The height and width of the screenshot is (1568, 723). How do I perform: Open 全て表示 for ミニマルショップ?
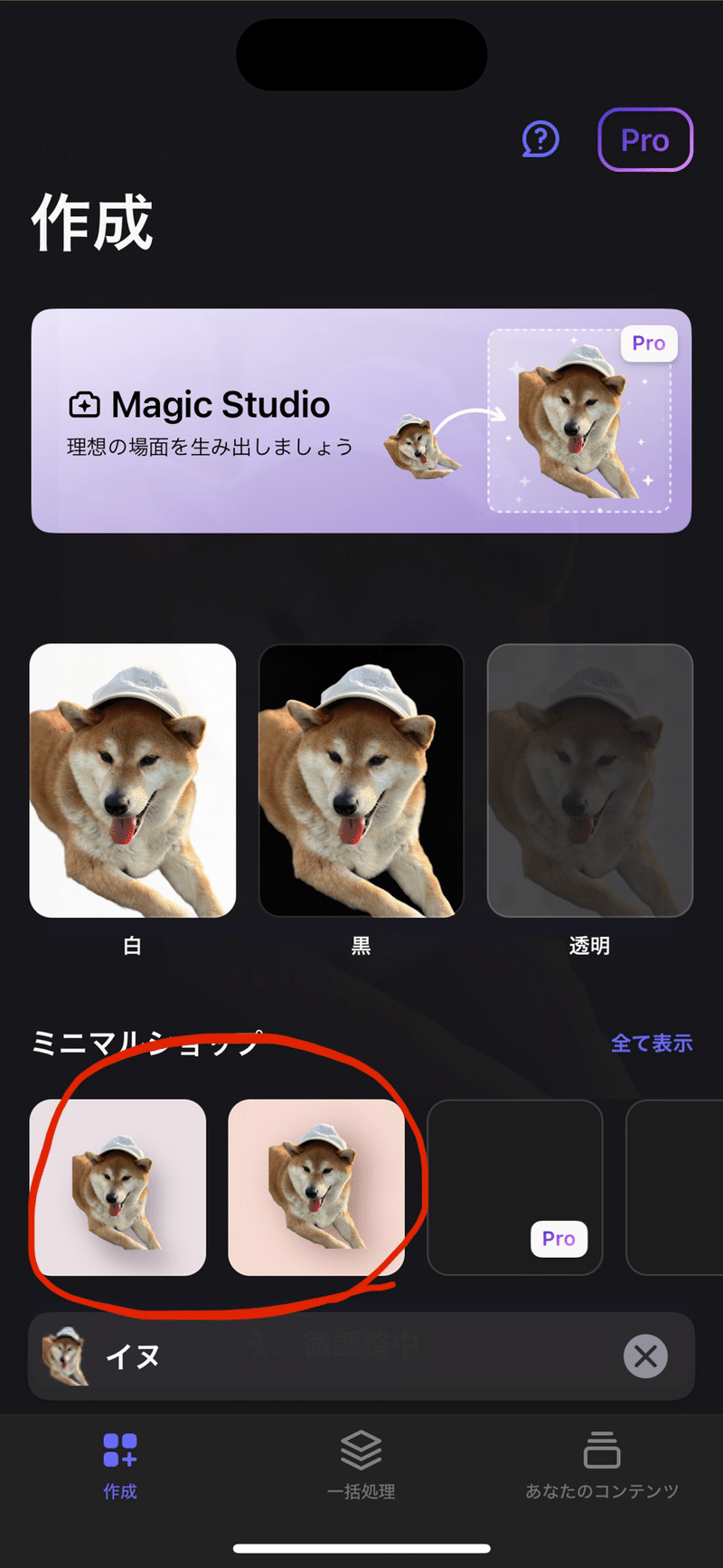pos(652,1043)
